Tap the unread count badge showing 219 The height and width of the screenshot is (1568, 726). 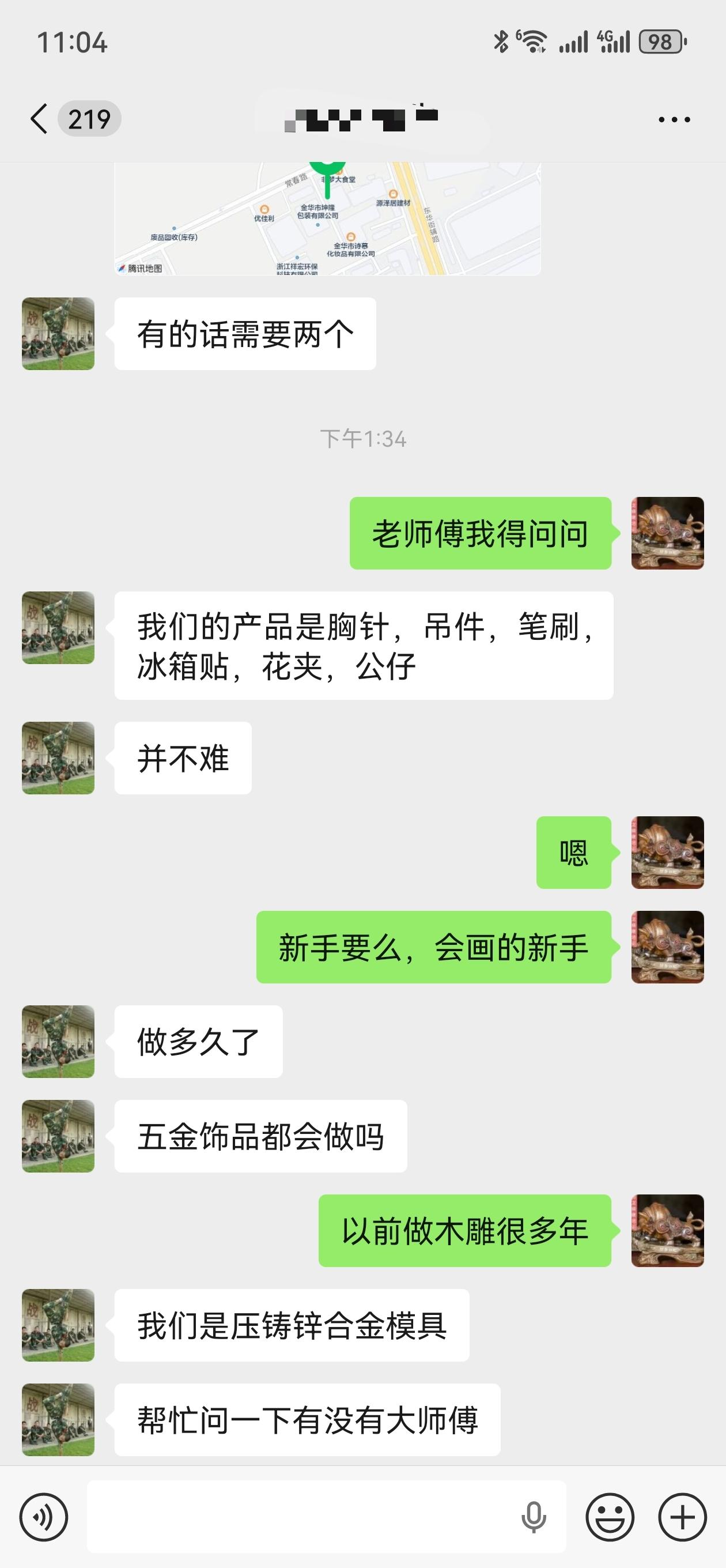pos(89,119)
